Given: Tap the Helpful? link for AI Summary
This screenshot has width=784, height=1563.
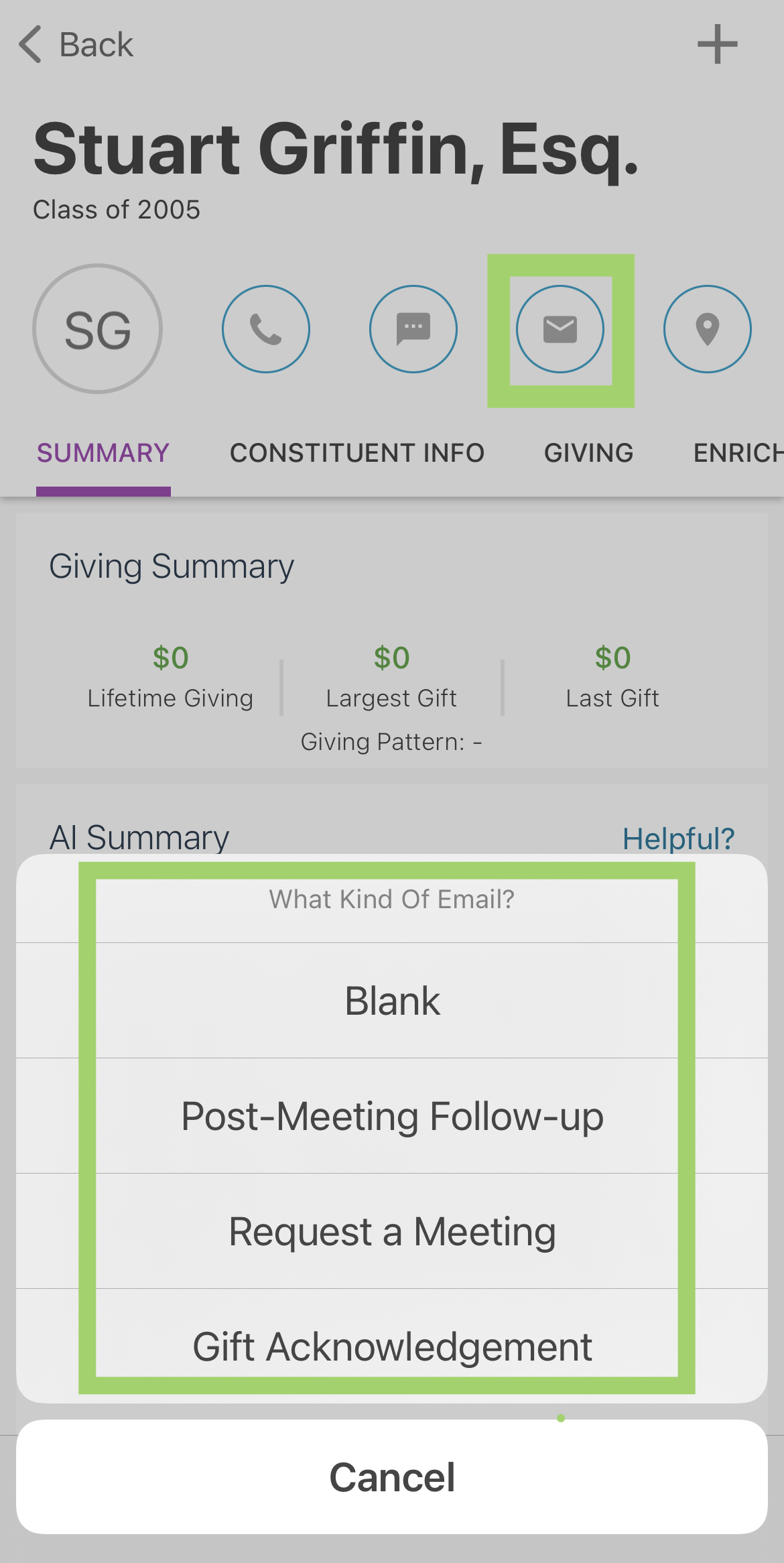Looking at the screenshot, I should click(679, 838).
